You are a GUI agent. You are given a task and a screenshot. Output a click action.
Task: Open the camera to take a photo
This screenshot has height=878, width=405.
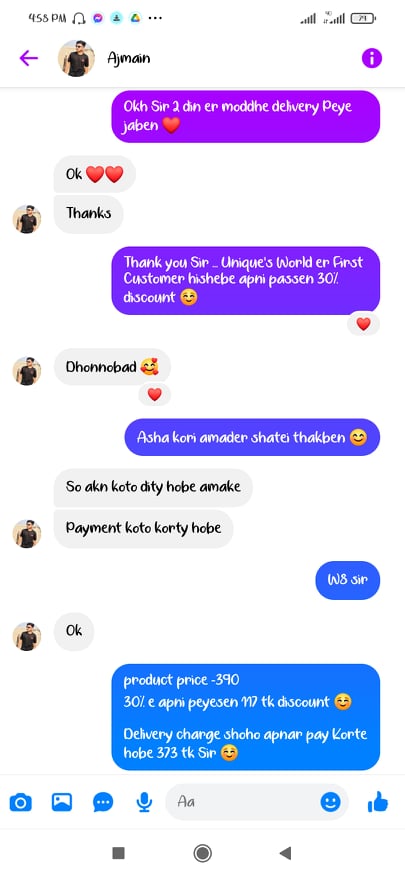(21, 803)
